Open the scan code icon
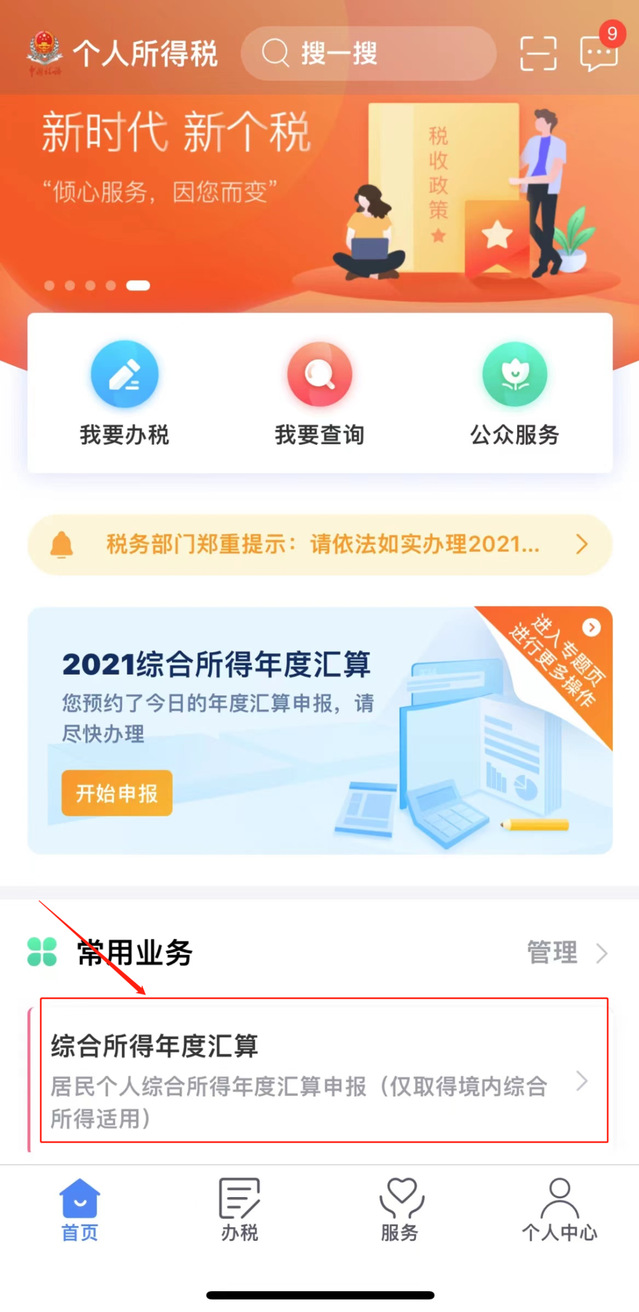Viewport: 639px width, 1312px height. point(538,53)
